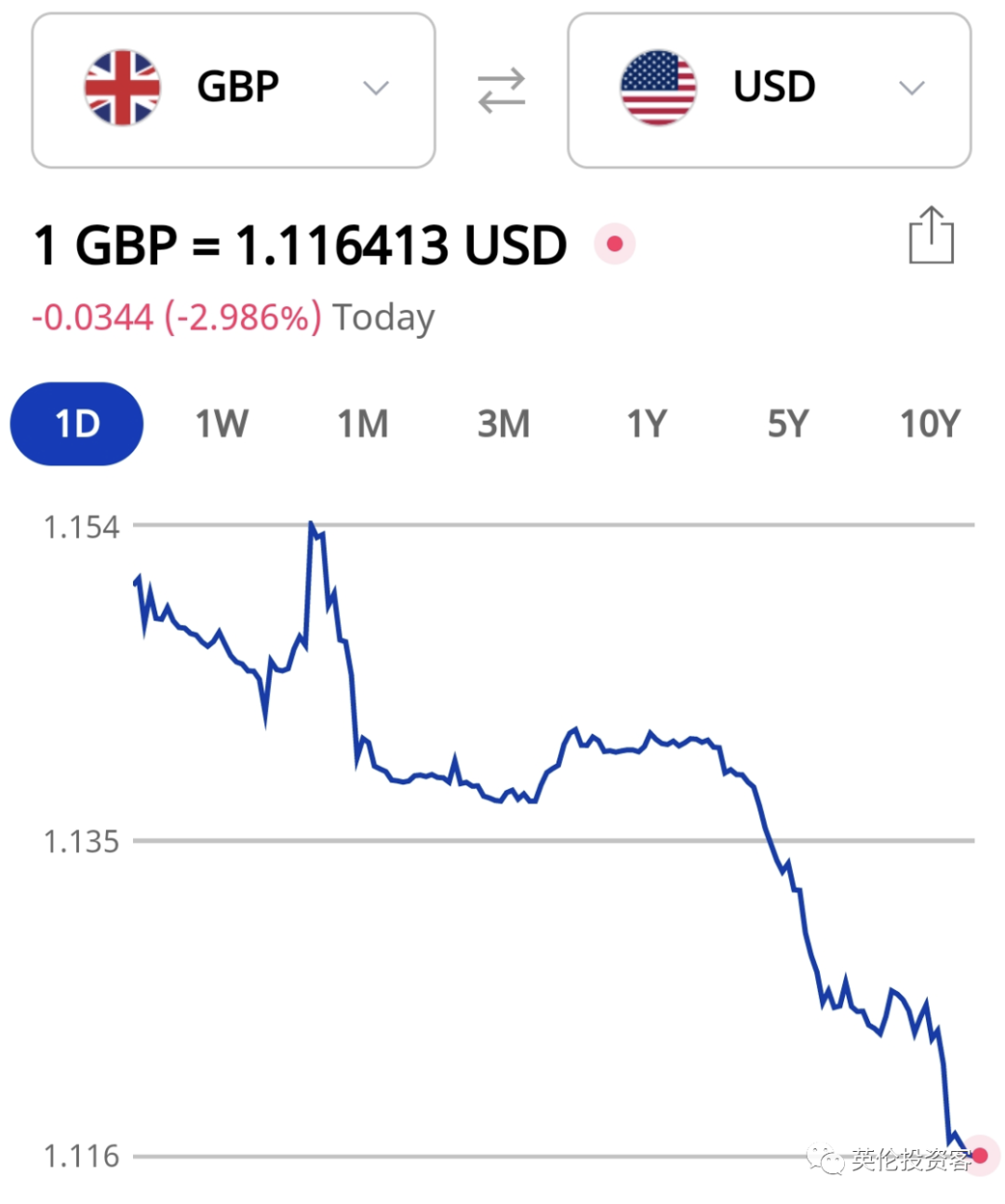Viewport: 1005px width, 1204px height.
Task: Select the 1D chart range
Action: (77, 424)
